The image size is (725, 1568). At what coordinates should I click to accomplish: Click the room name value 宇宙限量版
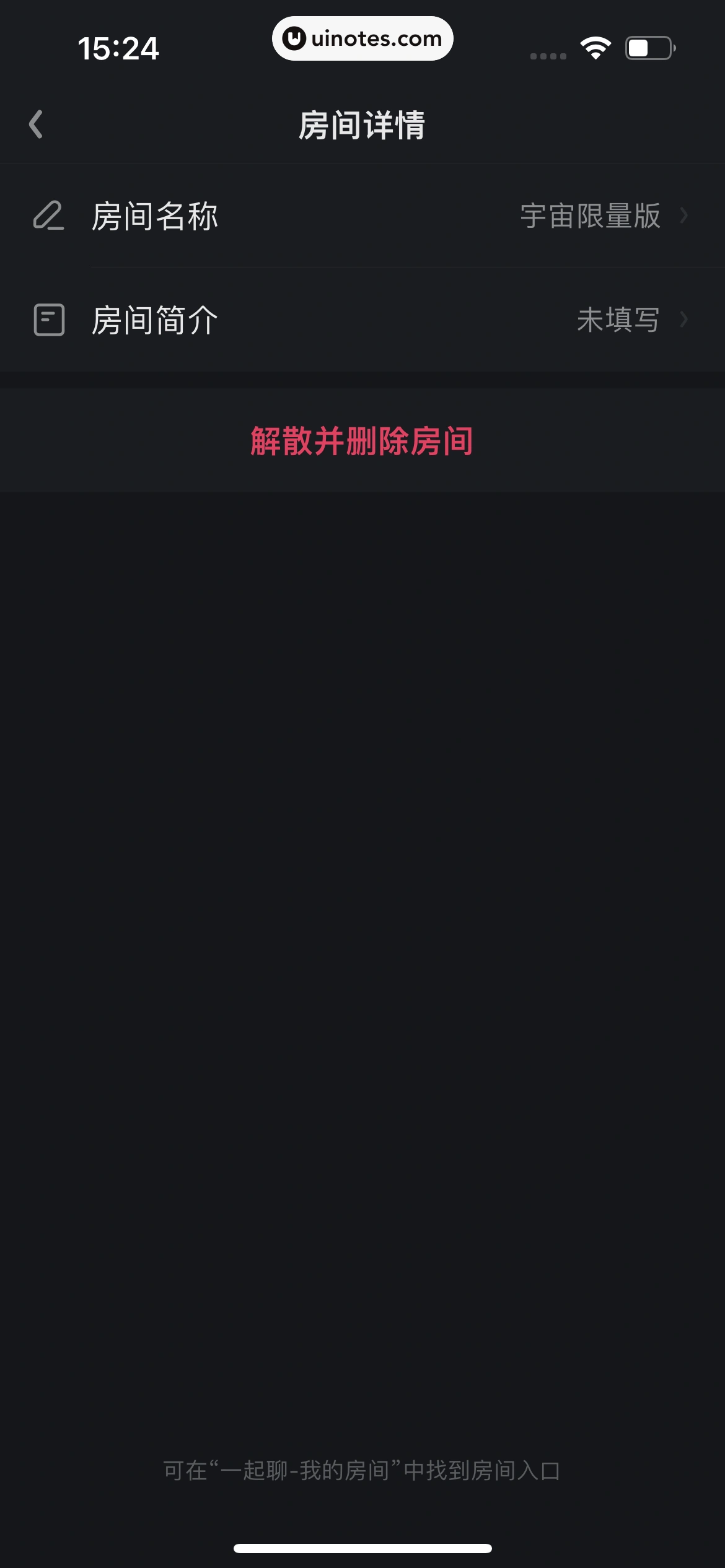point(589,216)
